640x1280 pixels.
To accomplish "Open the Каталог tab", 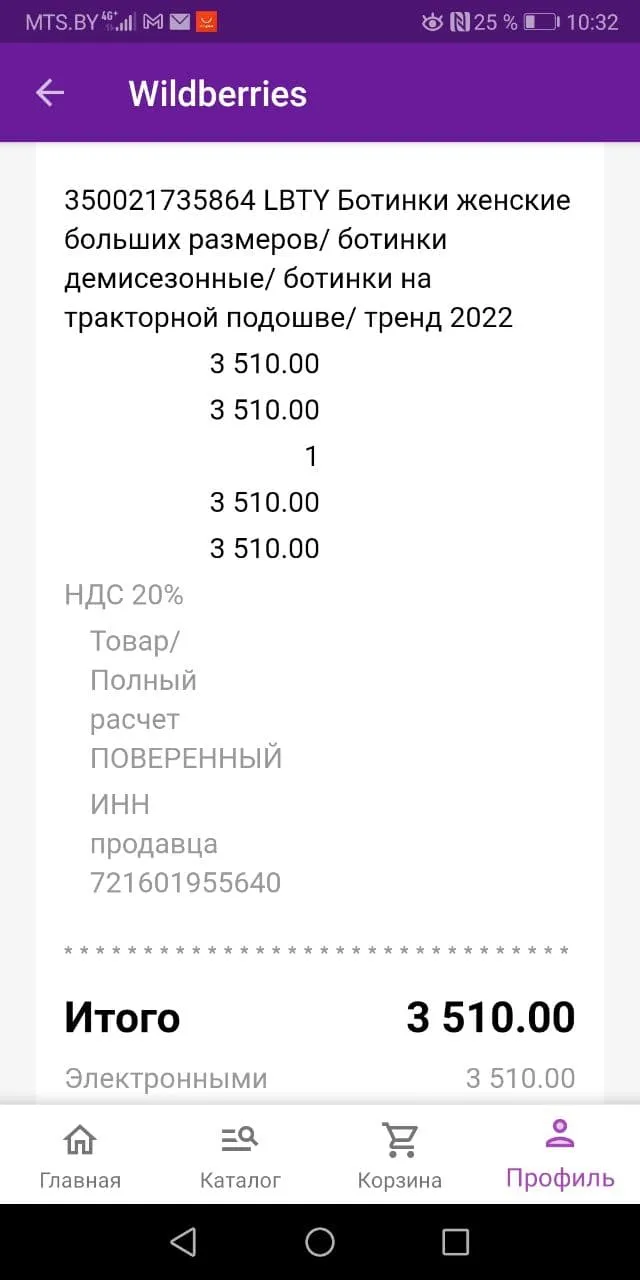I will tap(240, 1155).
